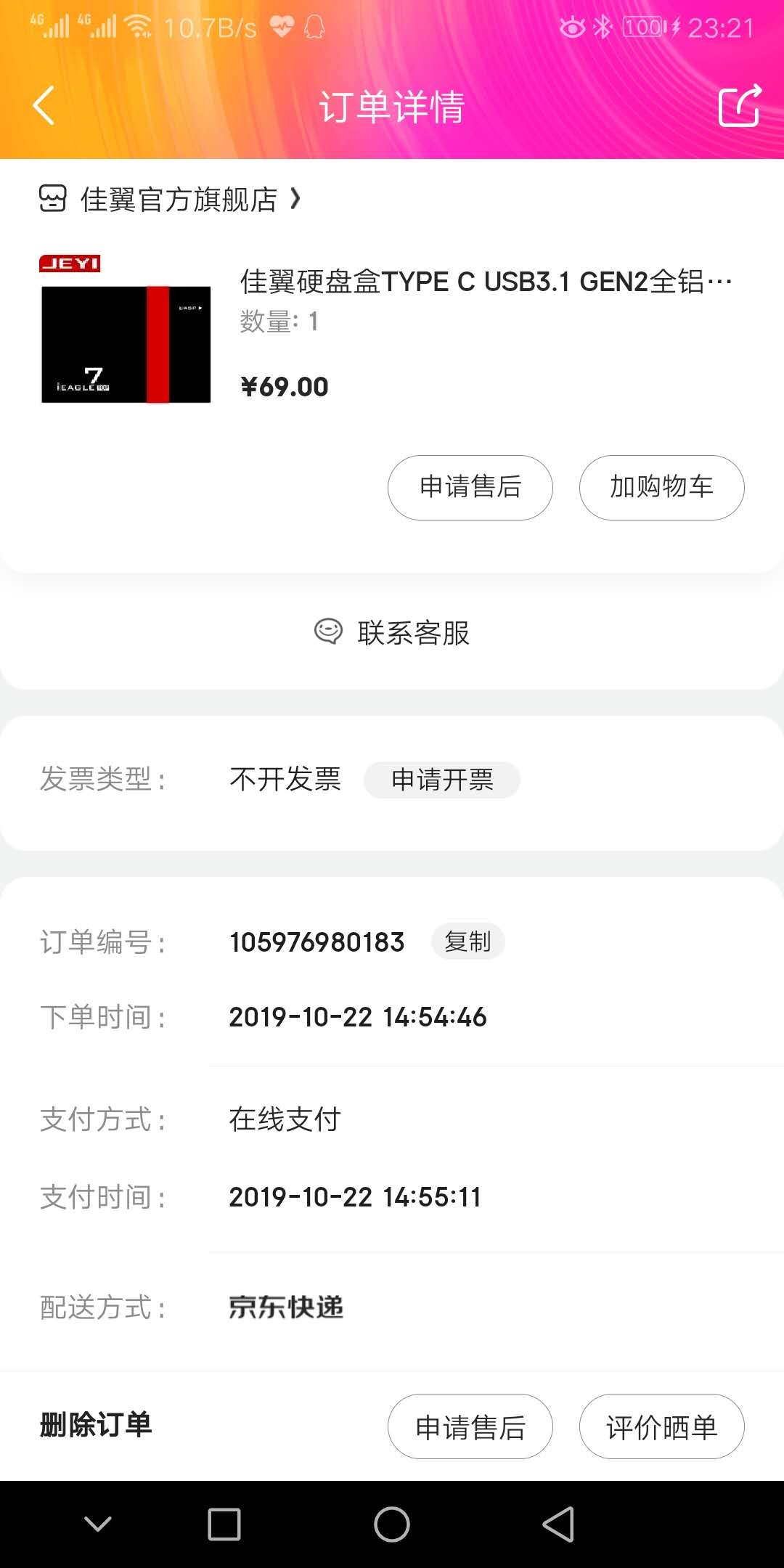The height and width of the screenshot is (1568, 784).
Task: Tap the system home button
Action: [x=392, y=1524]
